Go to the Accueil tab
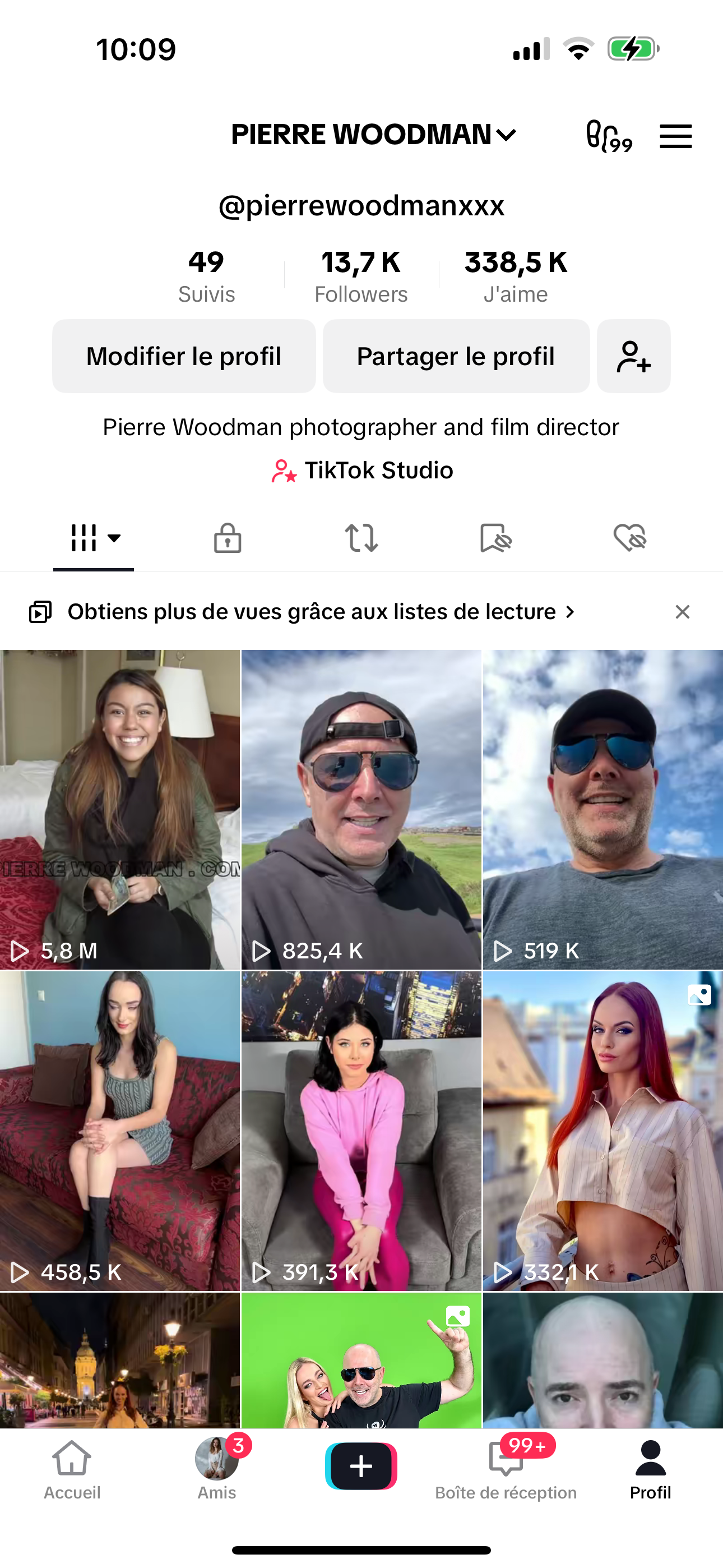 click(x=72, y=1469)
